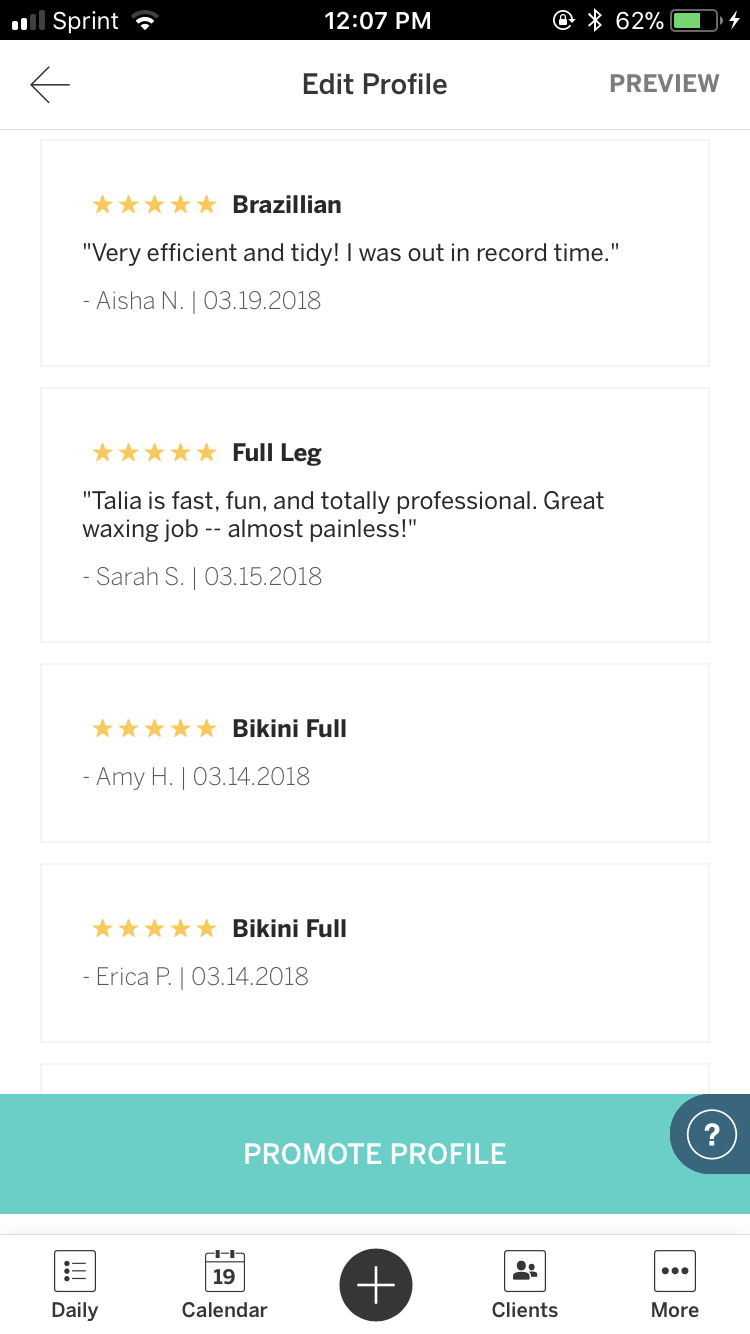Switch to the Daily tab
The width and height of the screenshot is (750, 1334).
(x=74, y=1285)
